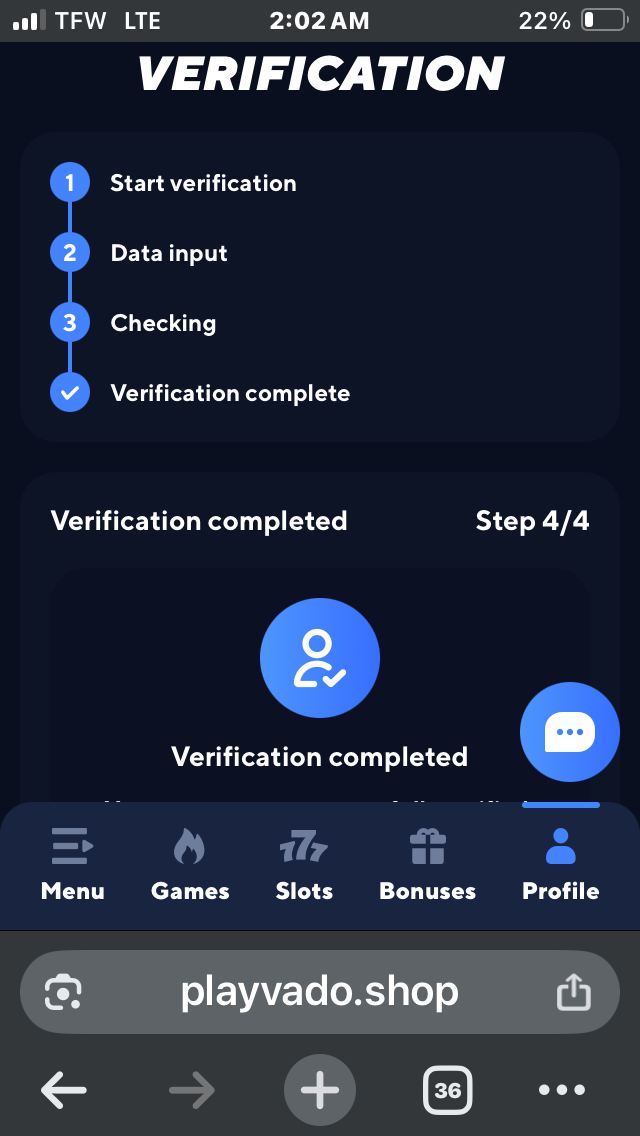Open the Bonuses tab
The height and width of the screenshot is (1136, 640).
coord(428,866)
